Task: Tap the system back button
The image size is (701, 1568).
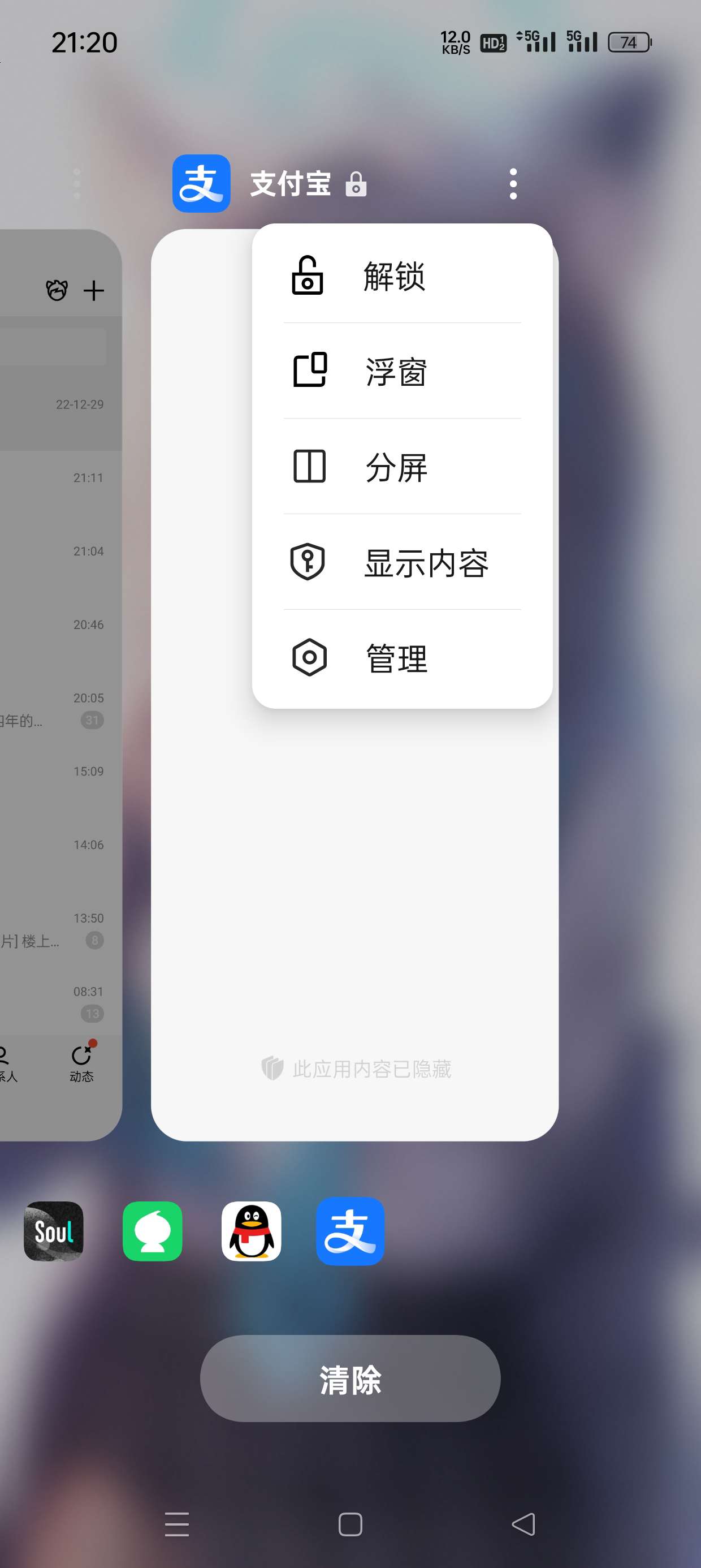Action: pyautogui.click(x=523, y=1524)
